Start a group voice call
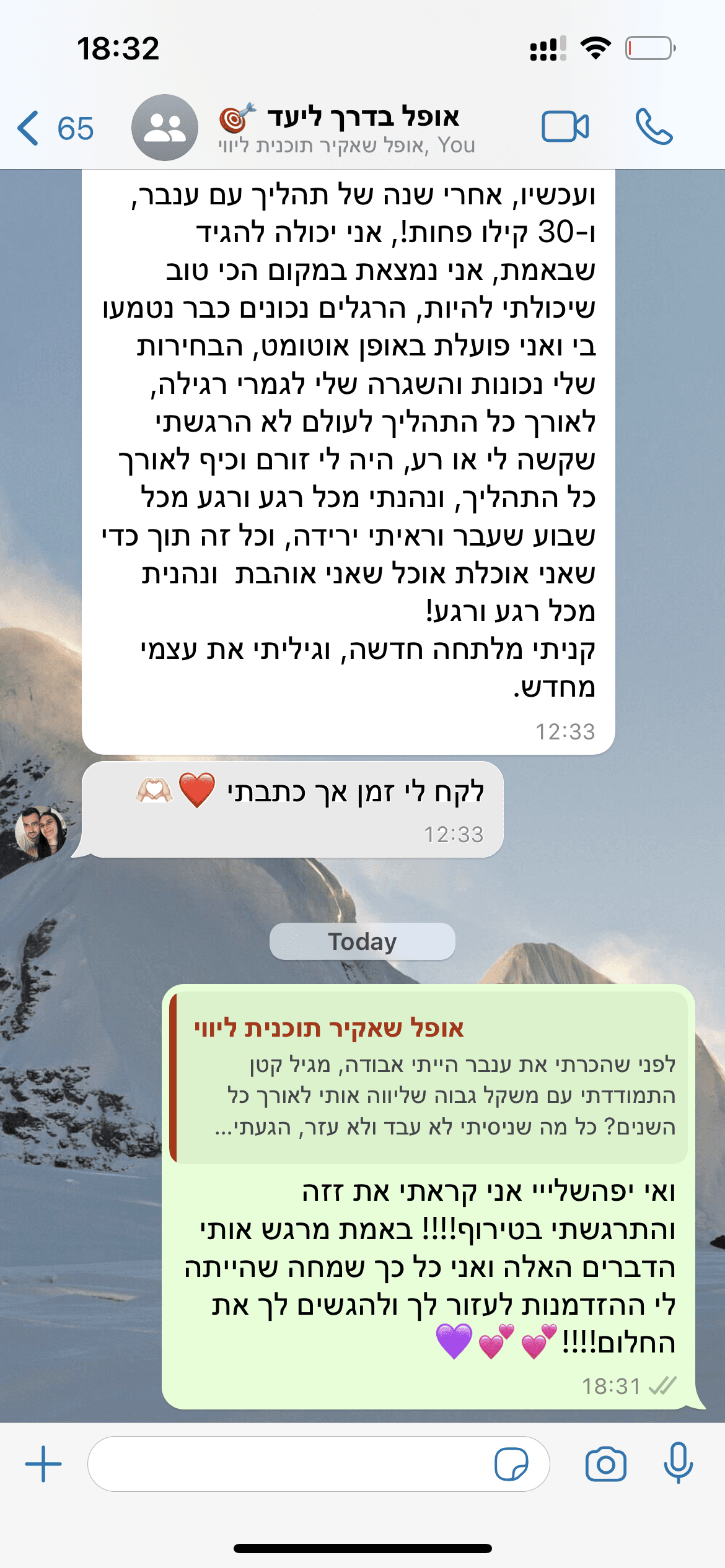The height and width of the screenshot is (1568, 725). tap(654, 127)
